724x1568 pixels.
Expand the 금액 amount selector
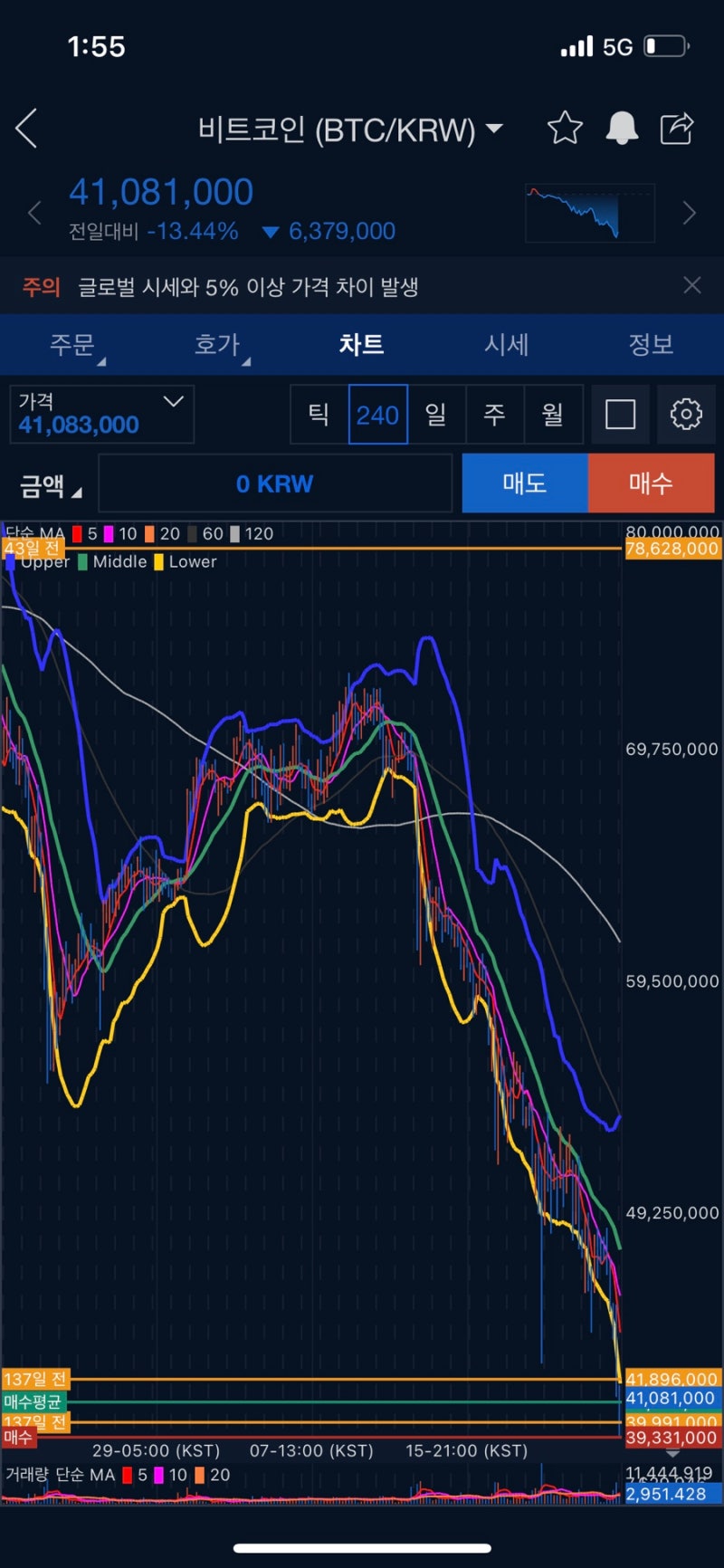pos(48,483)
